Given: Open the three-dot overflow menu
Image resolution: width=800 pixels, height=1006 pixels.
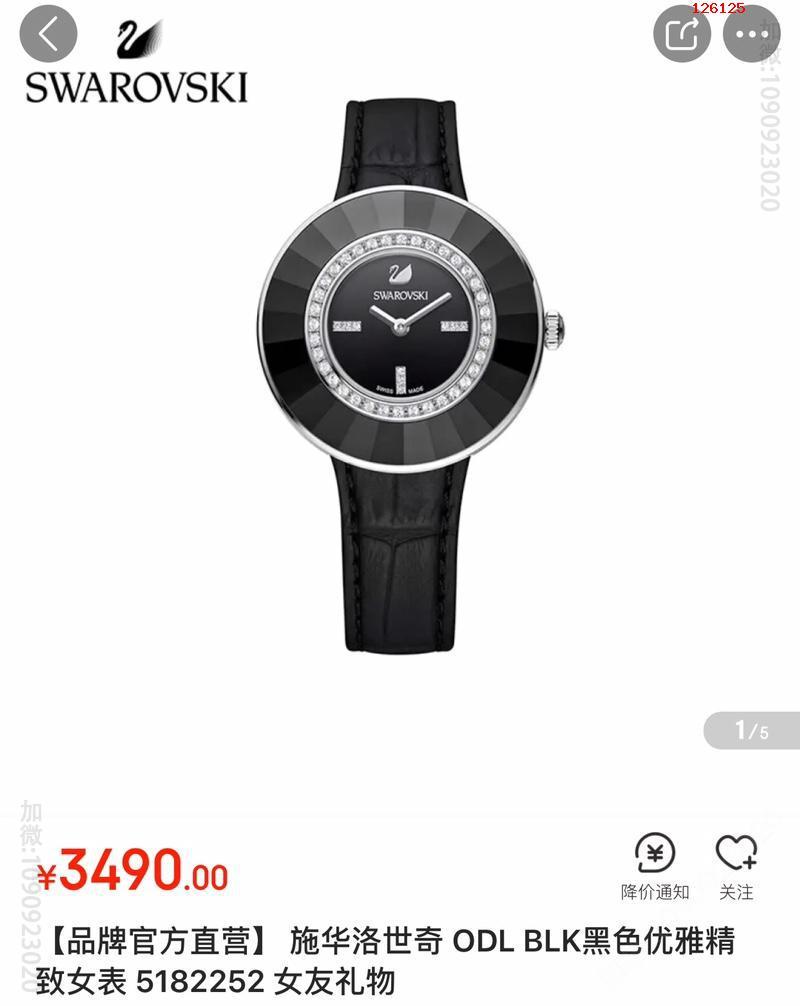Looking at the screenshot, I should [x=750, y=35].
